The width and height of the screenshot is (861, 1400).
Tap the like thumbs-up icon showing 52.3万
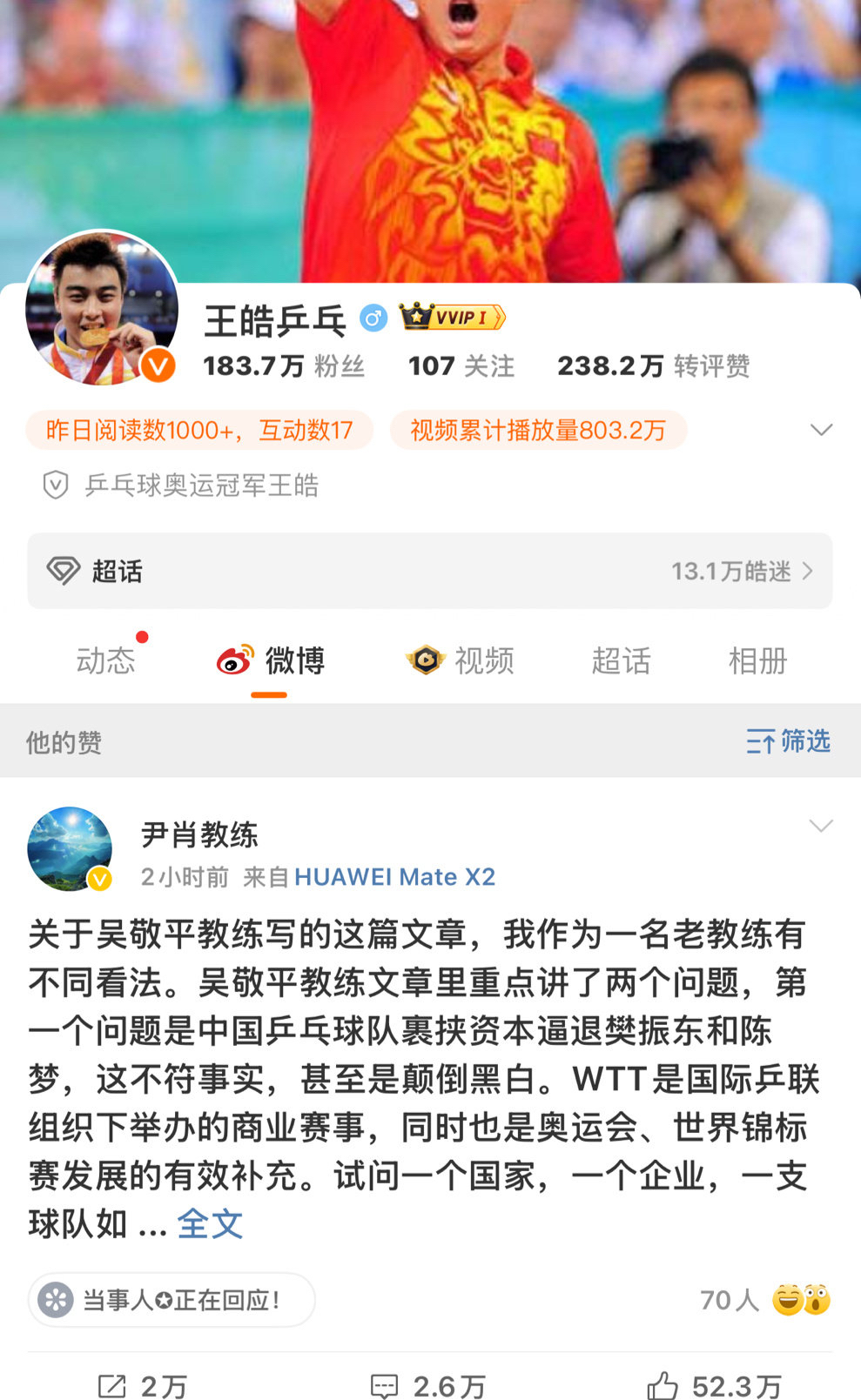tap(666, 1379)
